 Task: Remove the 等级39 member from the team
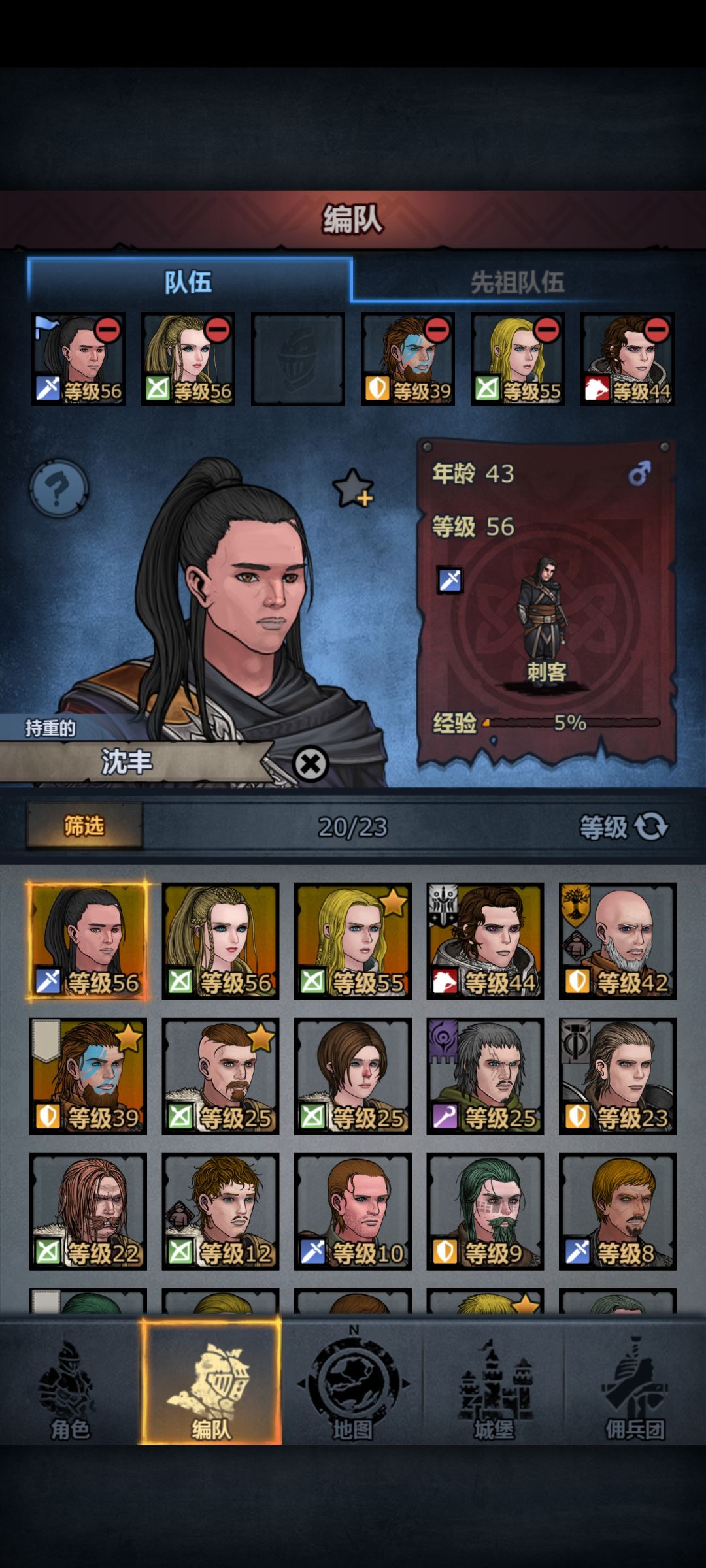point(437,329)
